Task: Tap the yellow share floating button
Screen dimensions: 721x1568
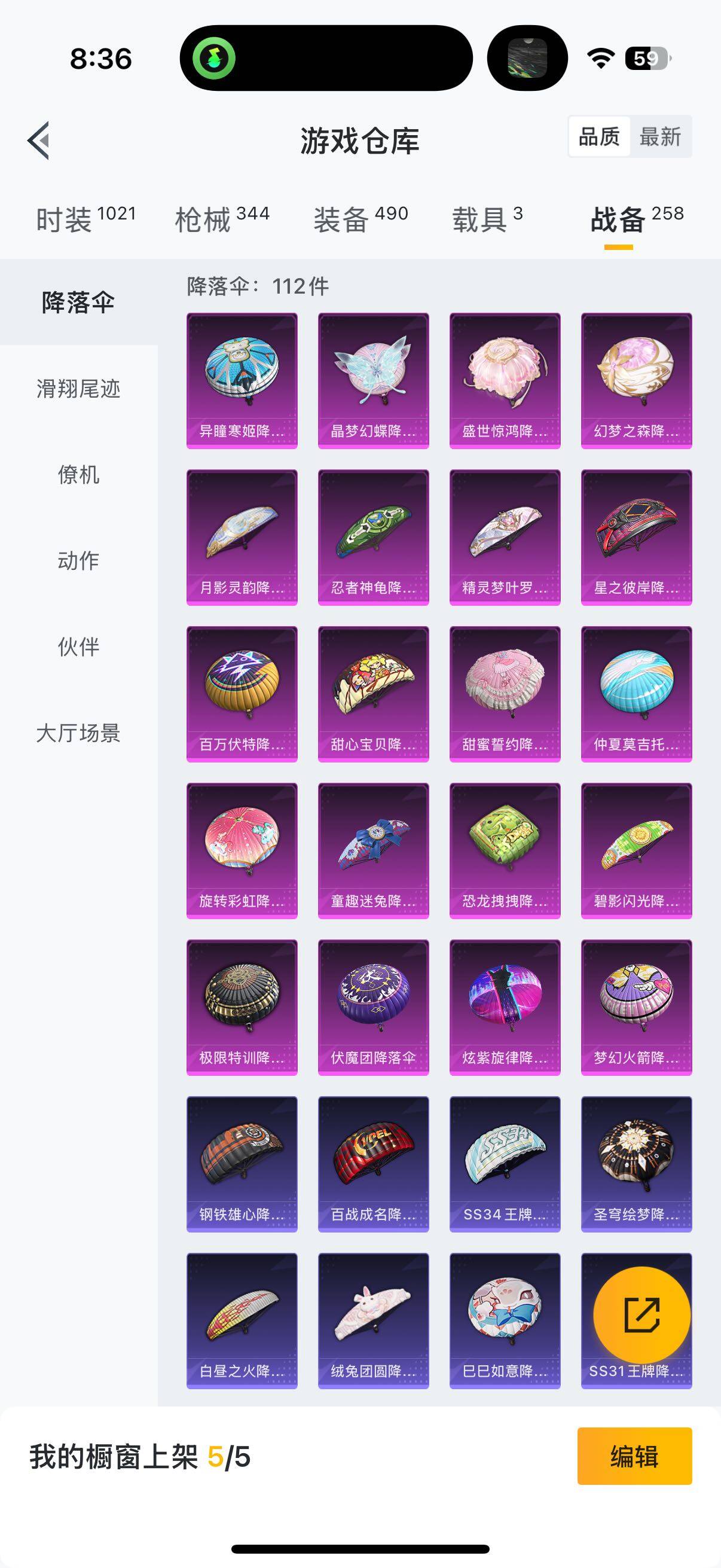Action: 642,1316
